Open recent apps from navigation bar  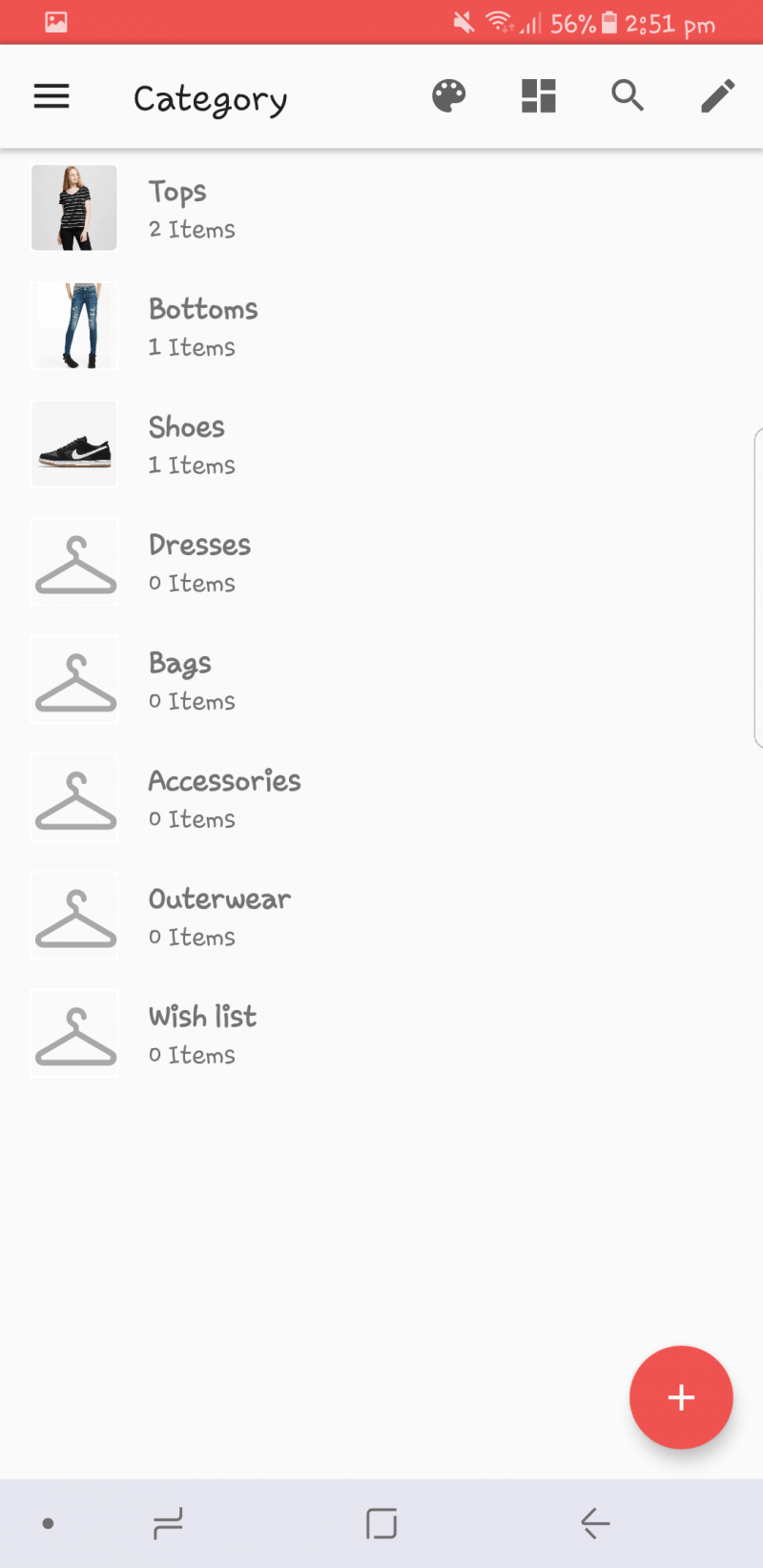[x=168, y=1523]
